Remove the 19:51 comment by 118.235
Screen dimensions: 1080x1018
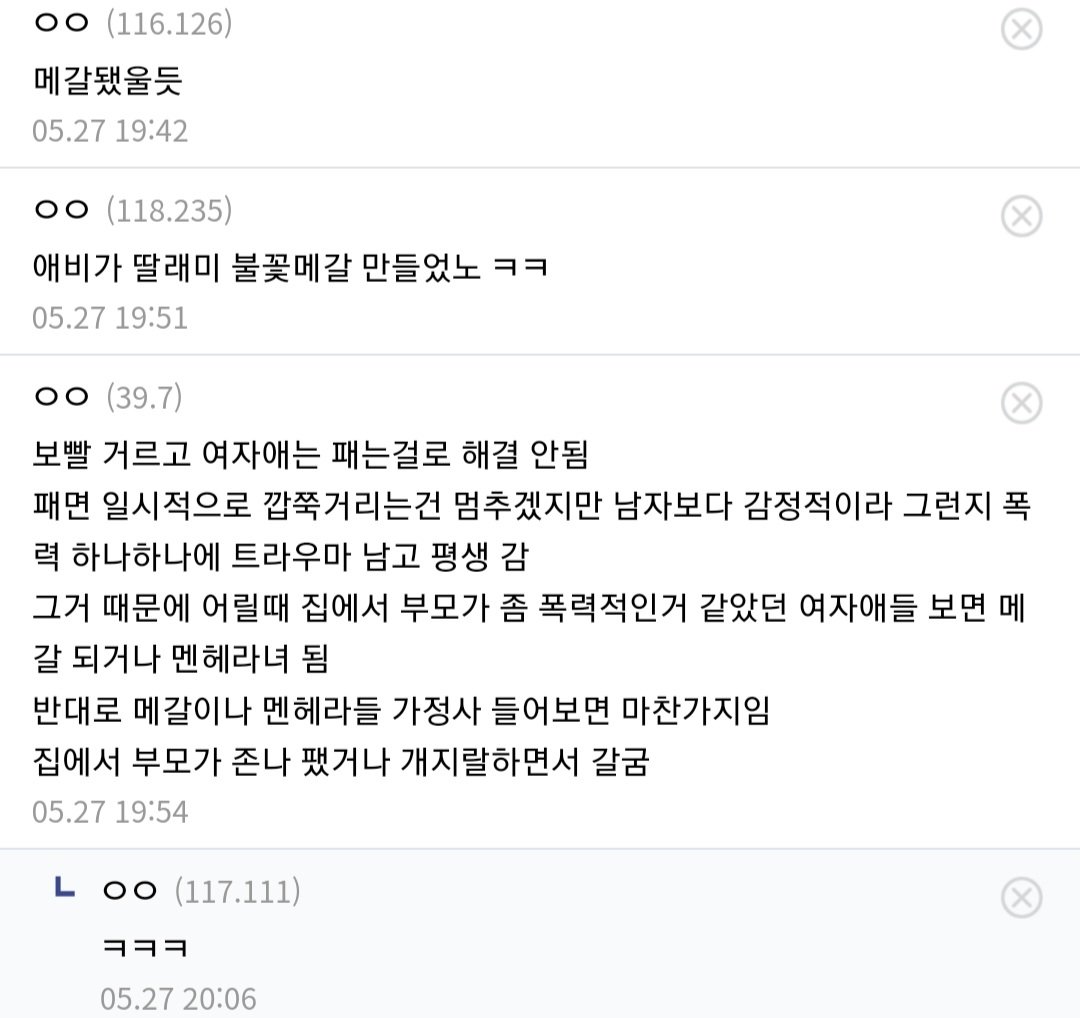click(1021, 216)
